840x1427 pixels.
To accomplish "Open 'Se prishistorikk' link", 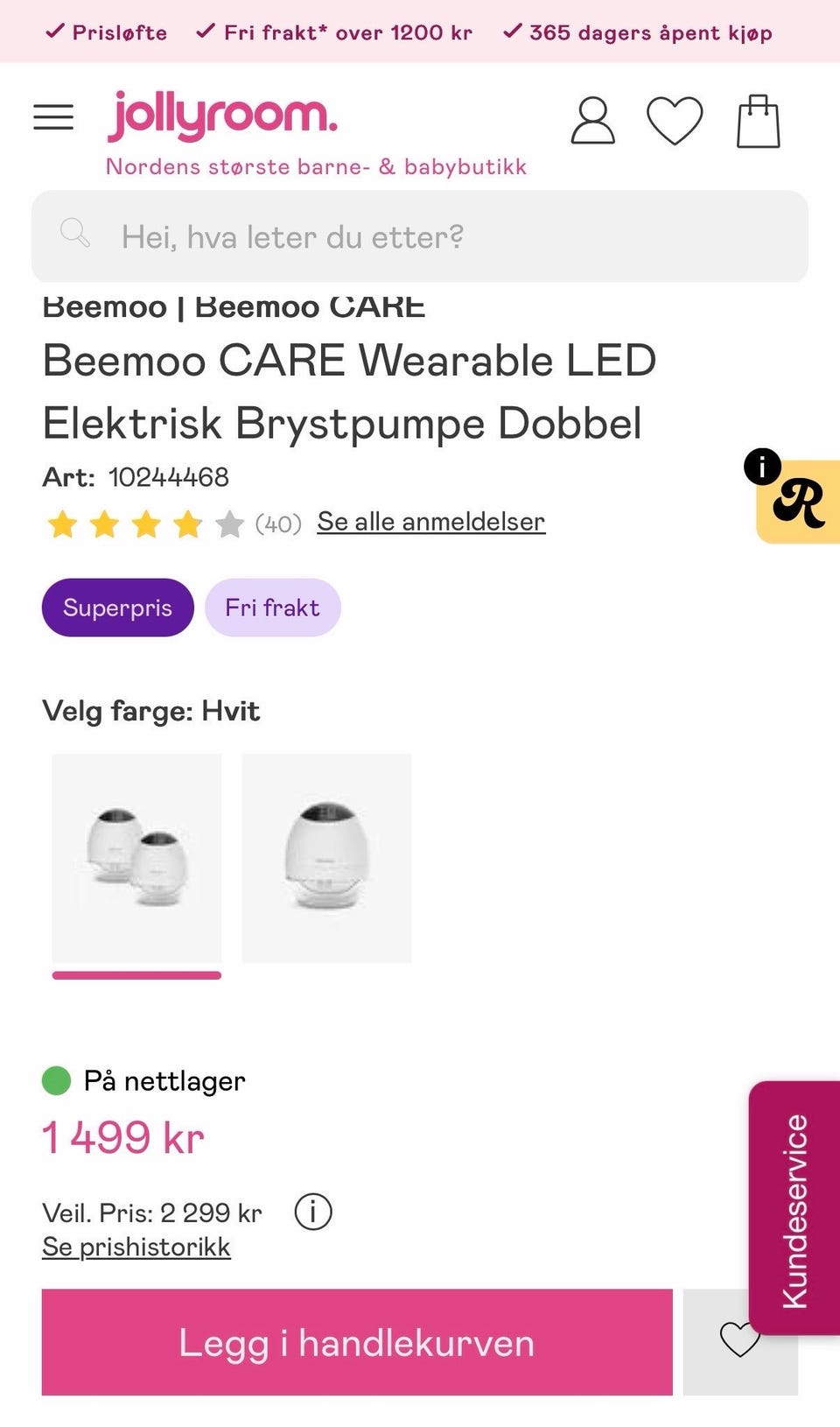I will (136, 1247).
